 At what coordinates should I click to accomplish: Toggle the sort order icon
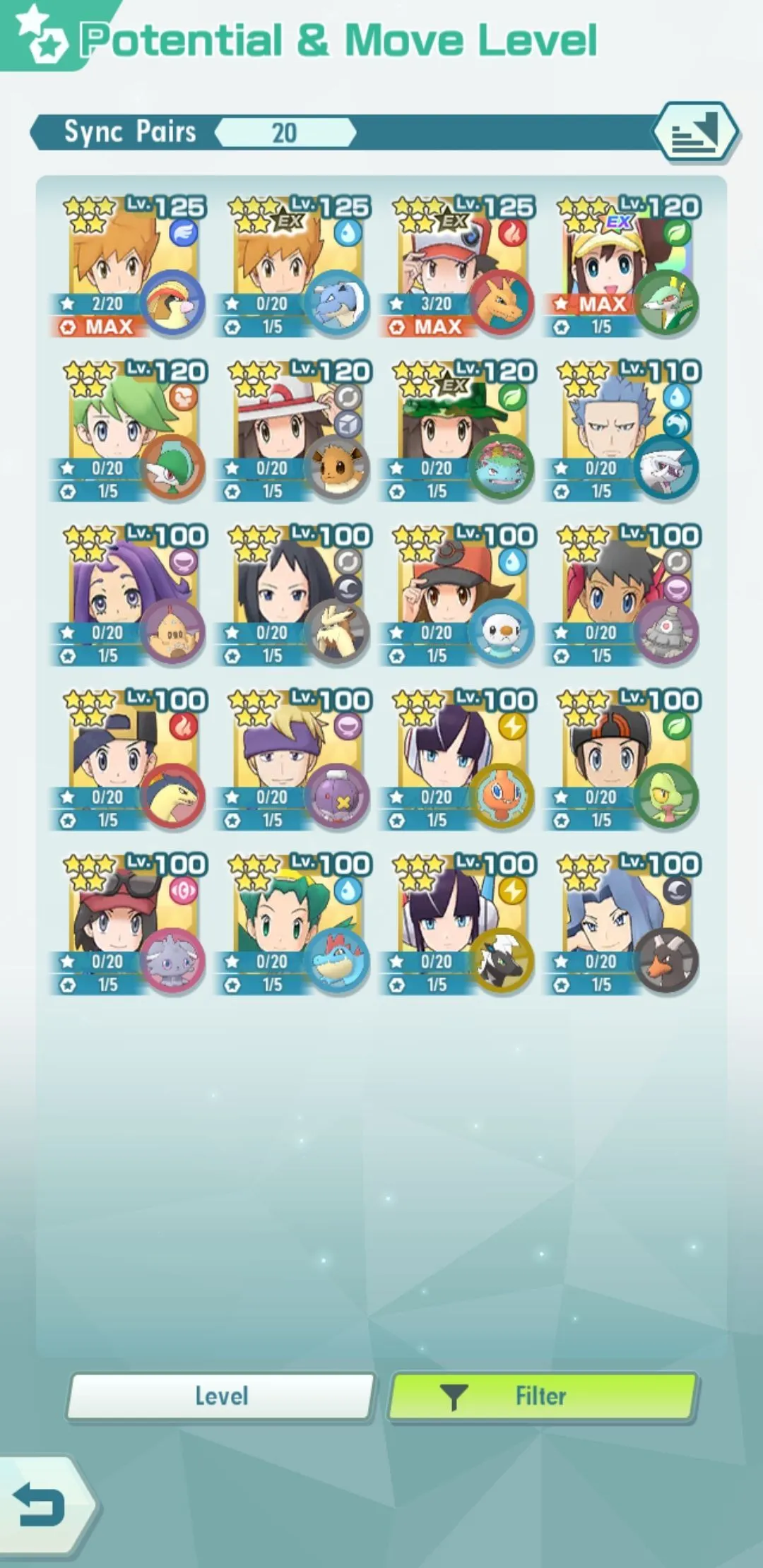pyautogui.click(x=695, y=132)
